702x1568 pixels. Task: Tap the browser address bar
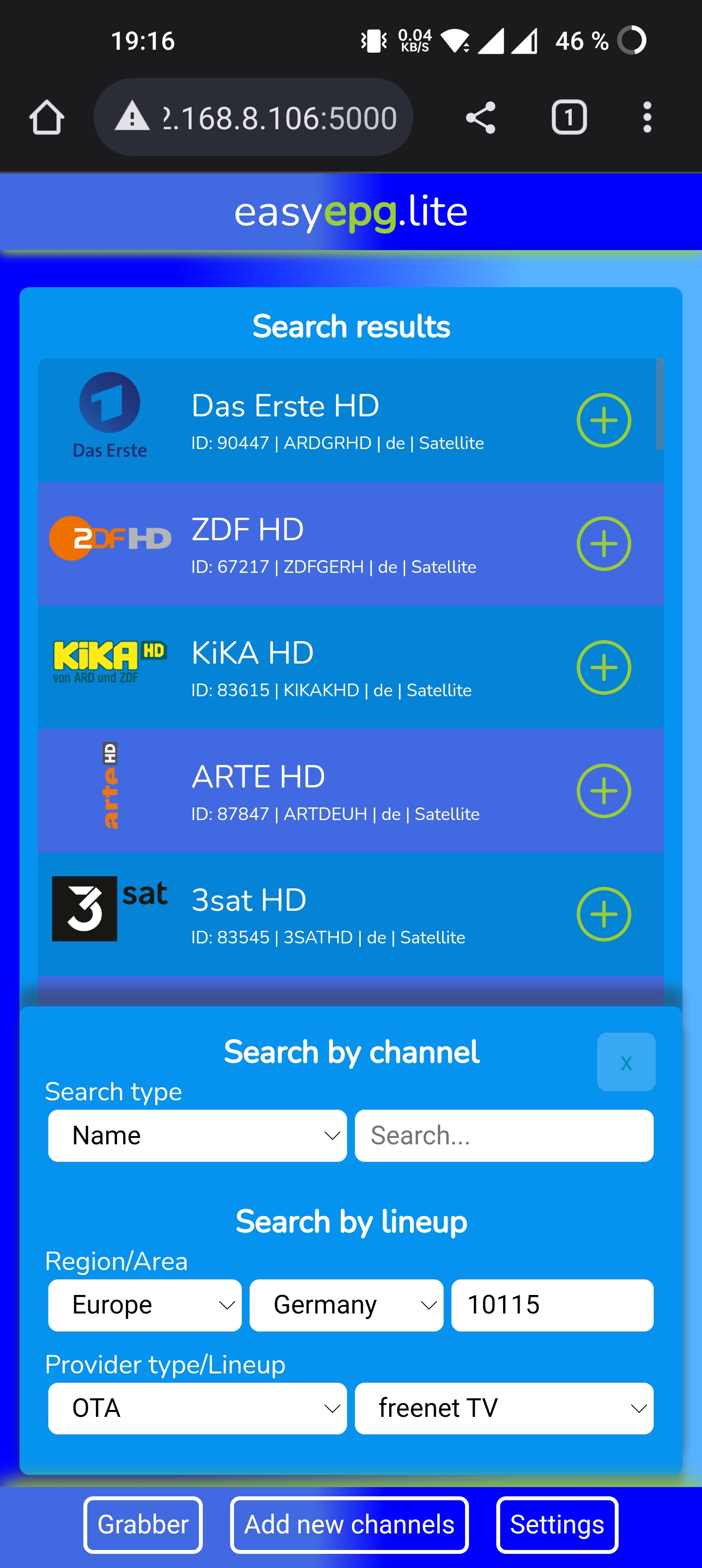[253, 117]
